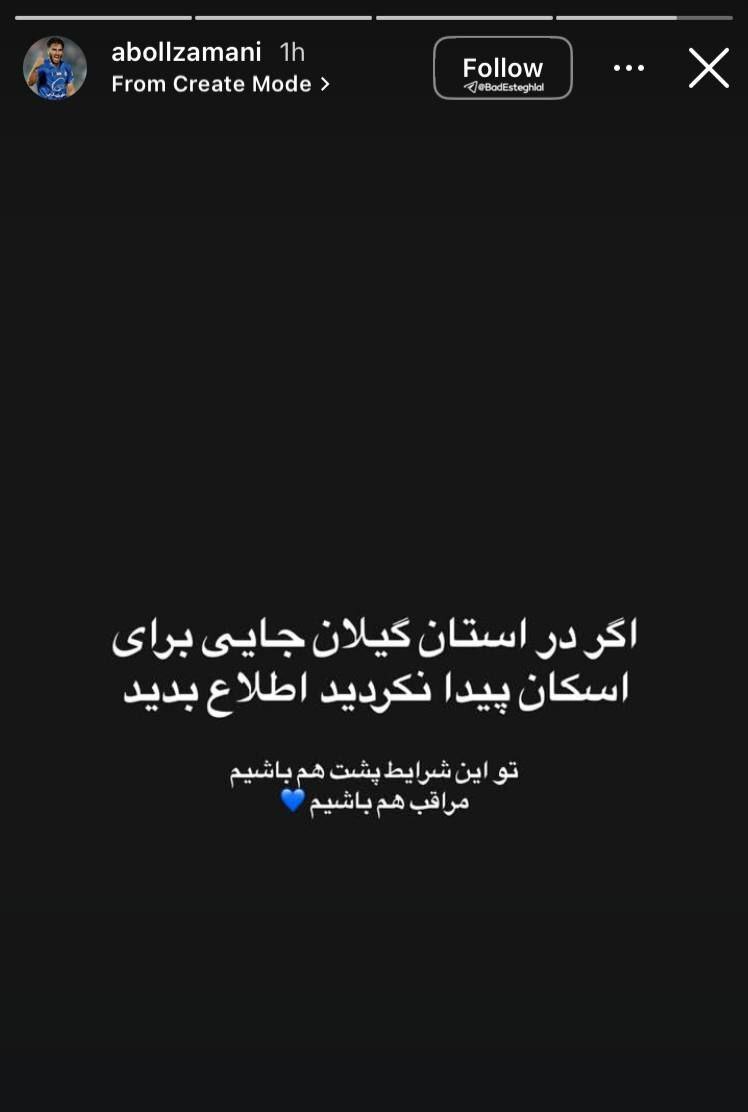Click the Follow button outline
Image resolution: width=748 pixels, height=1112 pixels.
(502, 67)
